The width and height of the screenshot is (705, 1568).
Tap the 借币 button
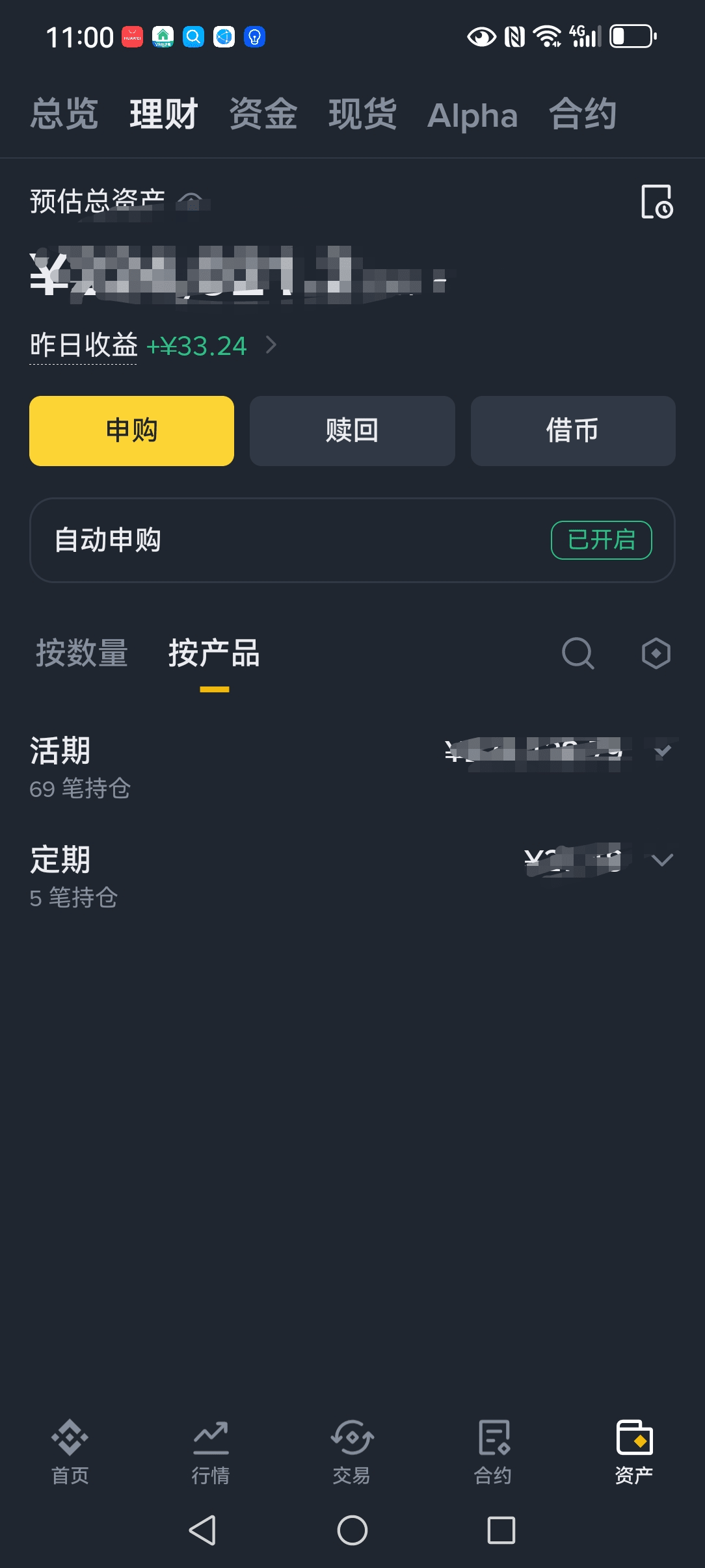coord(572,430)
